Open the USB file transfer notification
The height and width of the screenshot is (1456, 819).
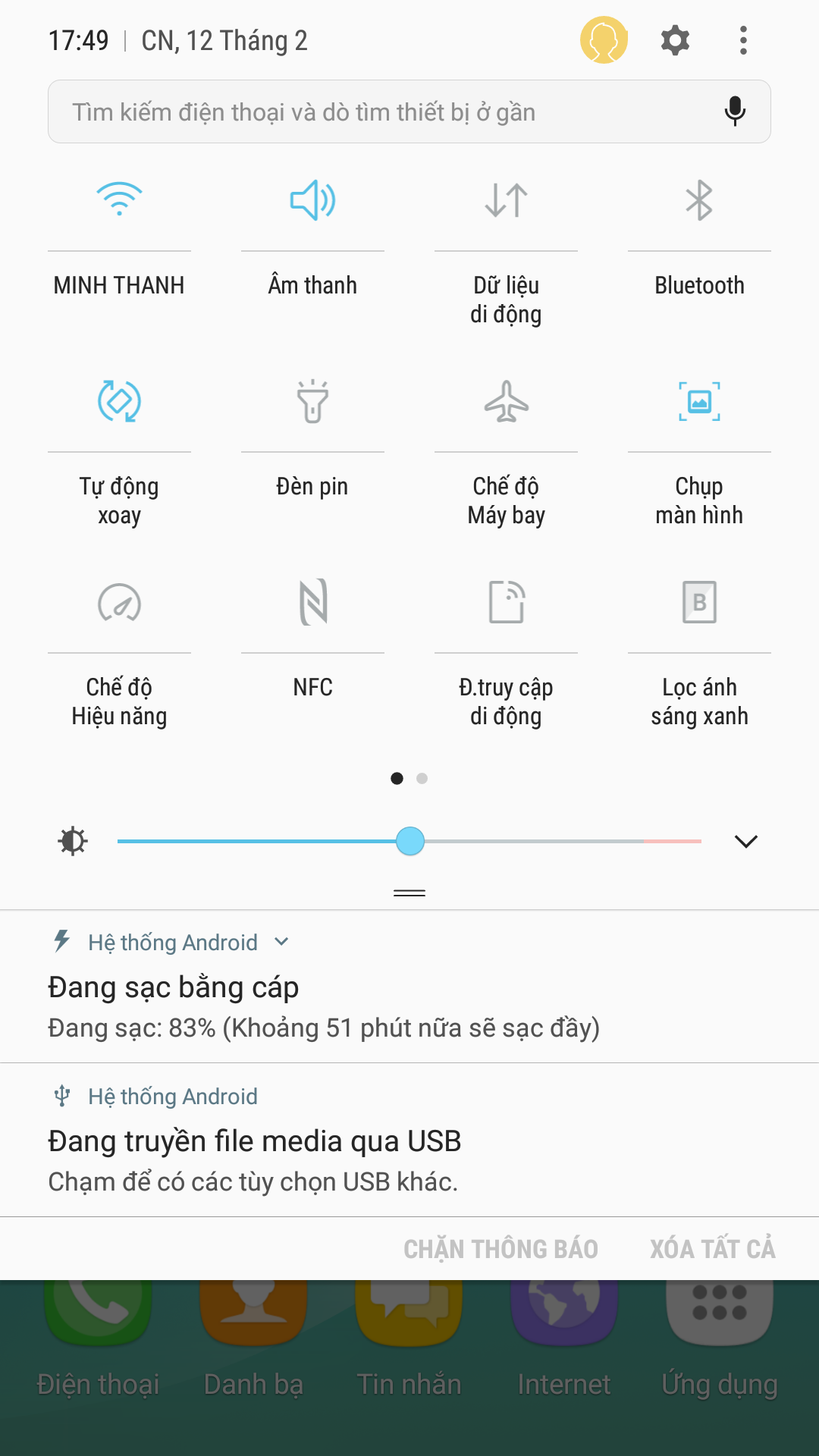tap(409, 1140)
